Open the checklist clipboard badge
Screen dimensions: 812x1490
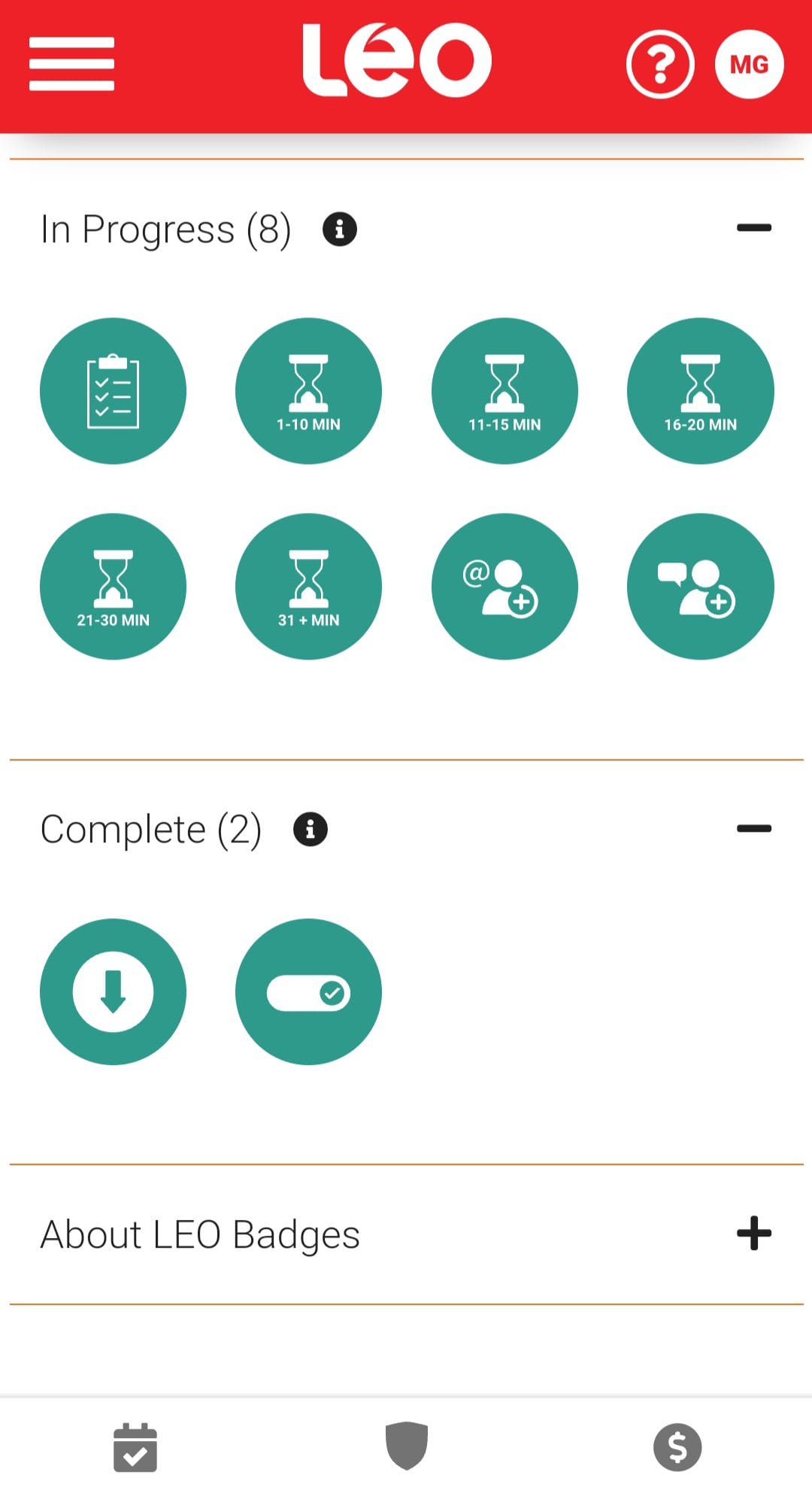[x=113, y=391]
